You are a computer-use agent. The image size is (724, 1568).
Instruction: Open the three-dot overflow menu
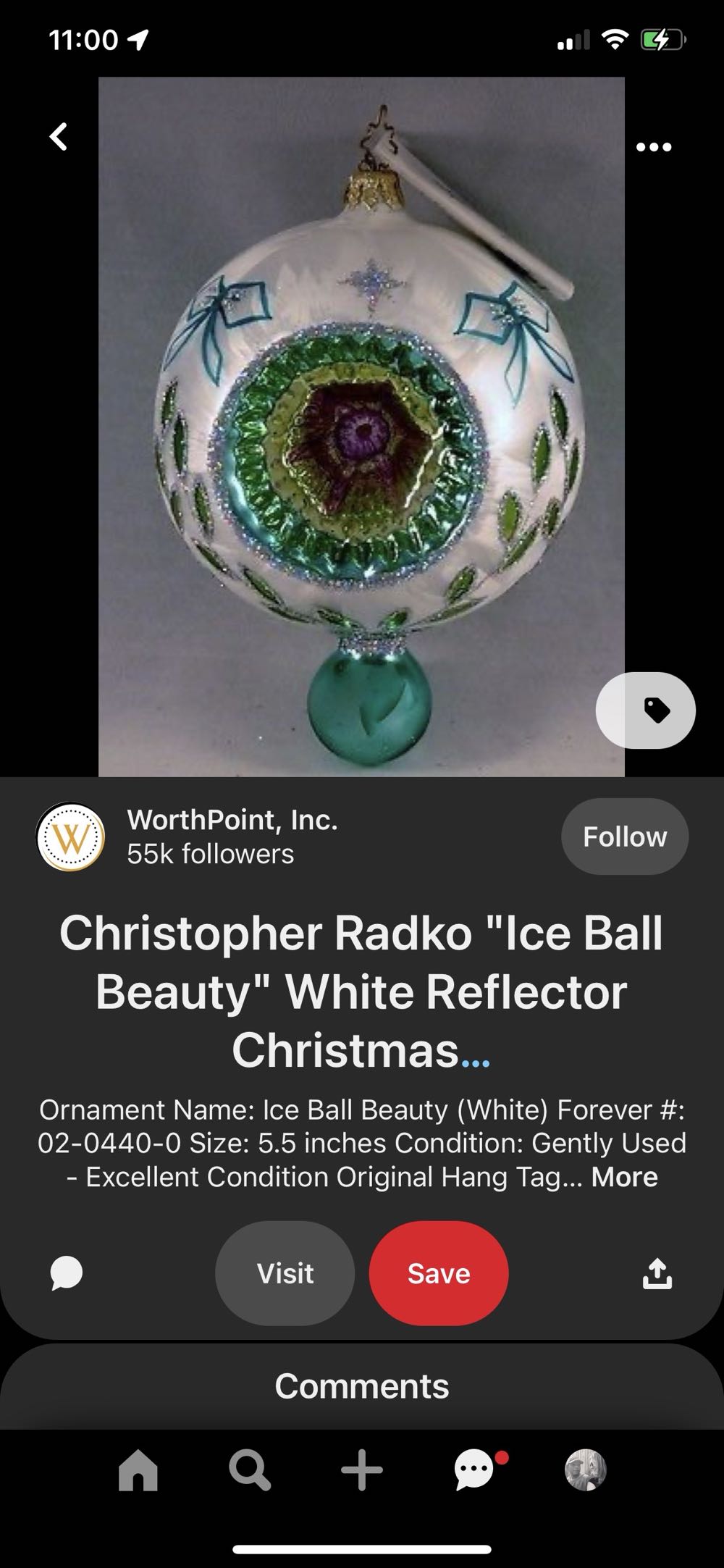point(653,147)
